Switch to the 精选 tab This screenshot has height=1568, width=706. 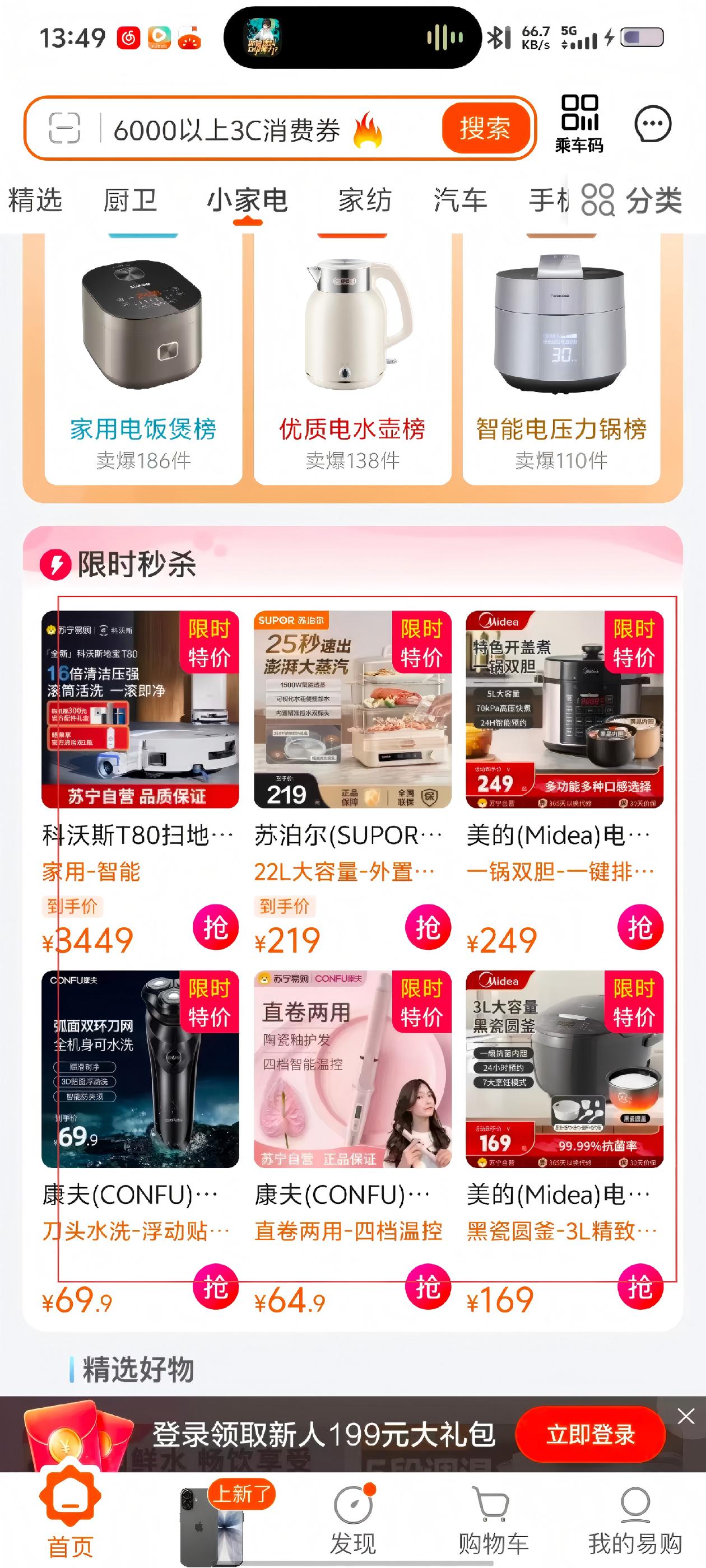(35, 200)
